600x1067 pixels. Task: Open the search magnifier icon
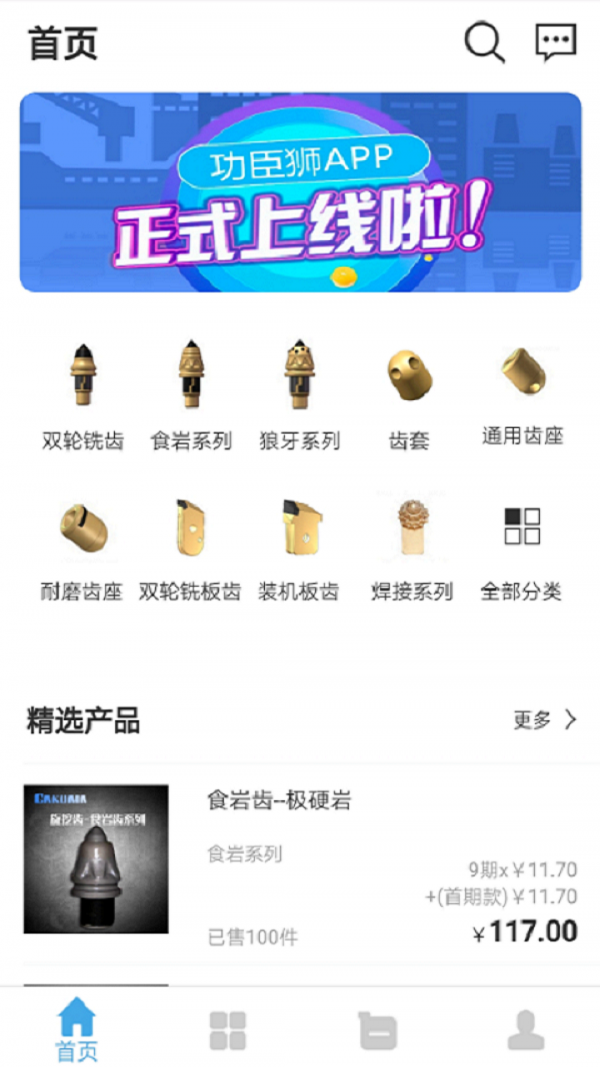click(x=484, y=43)
